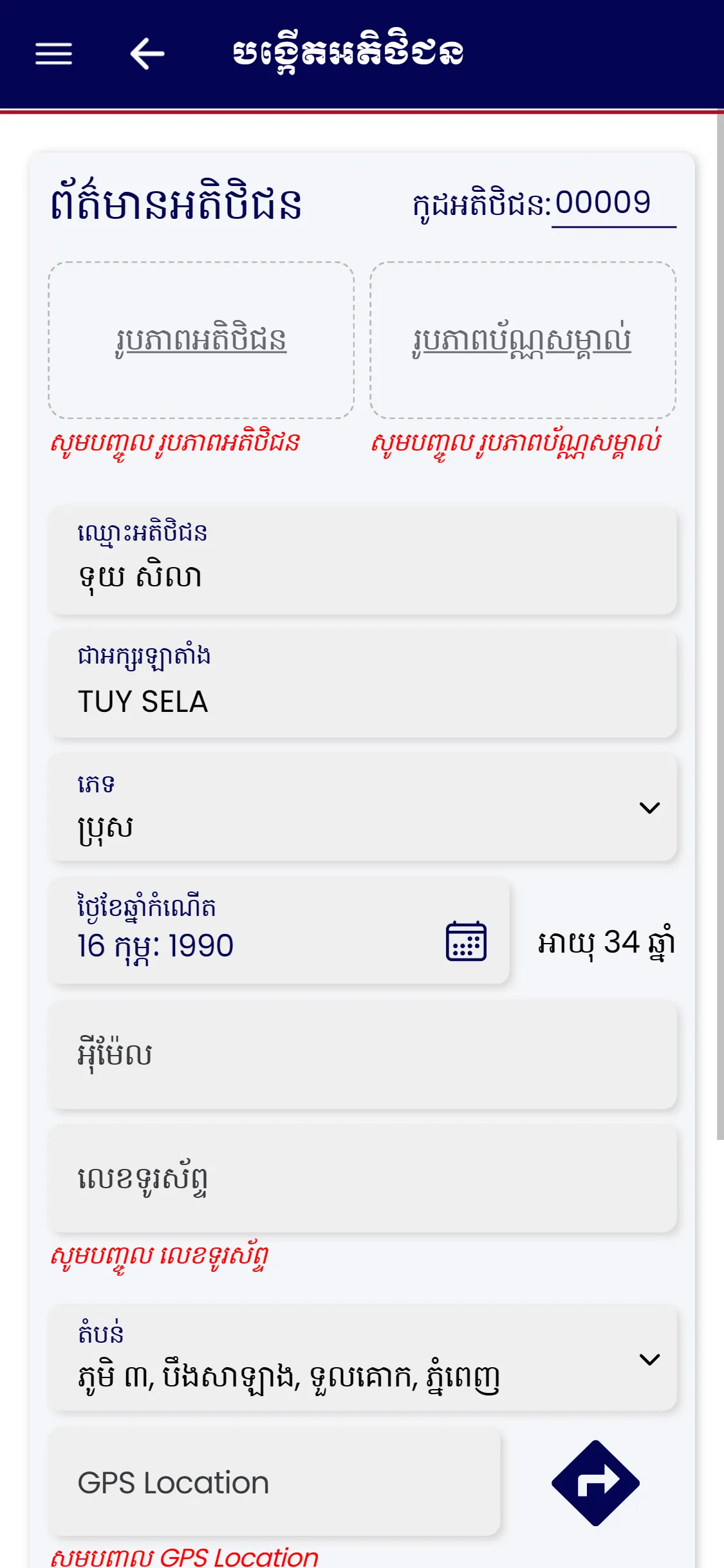The height and width of the screenshot is (1568, 724).
Task: Get GPS location with the direction icon
Action: [x=595, y=1483]
